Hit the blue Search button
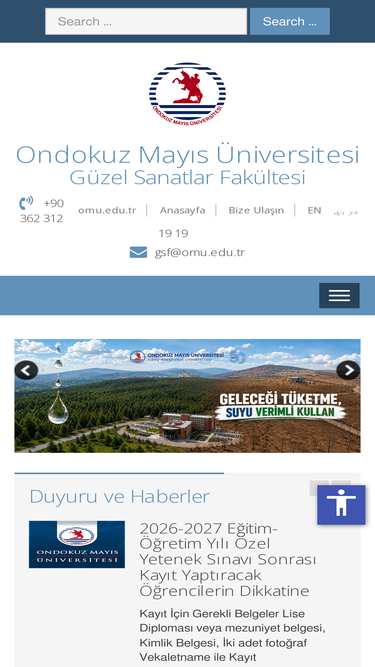The image size is (375, 667). (x=290, y=21)
